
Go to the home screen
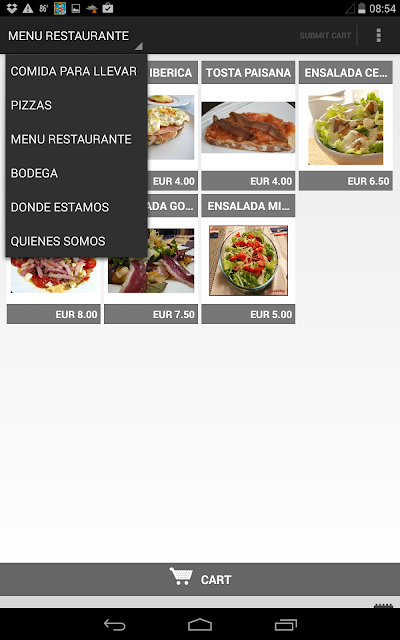pyautogui.click(x=200, y=624)
